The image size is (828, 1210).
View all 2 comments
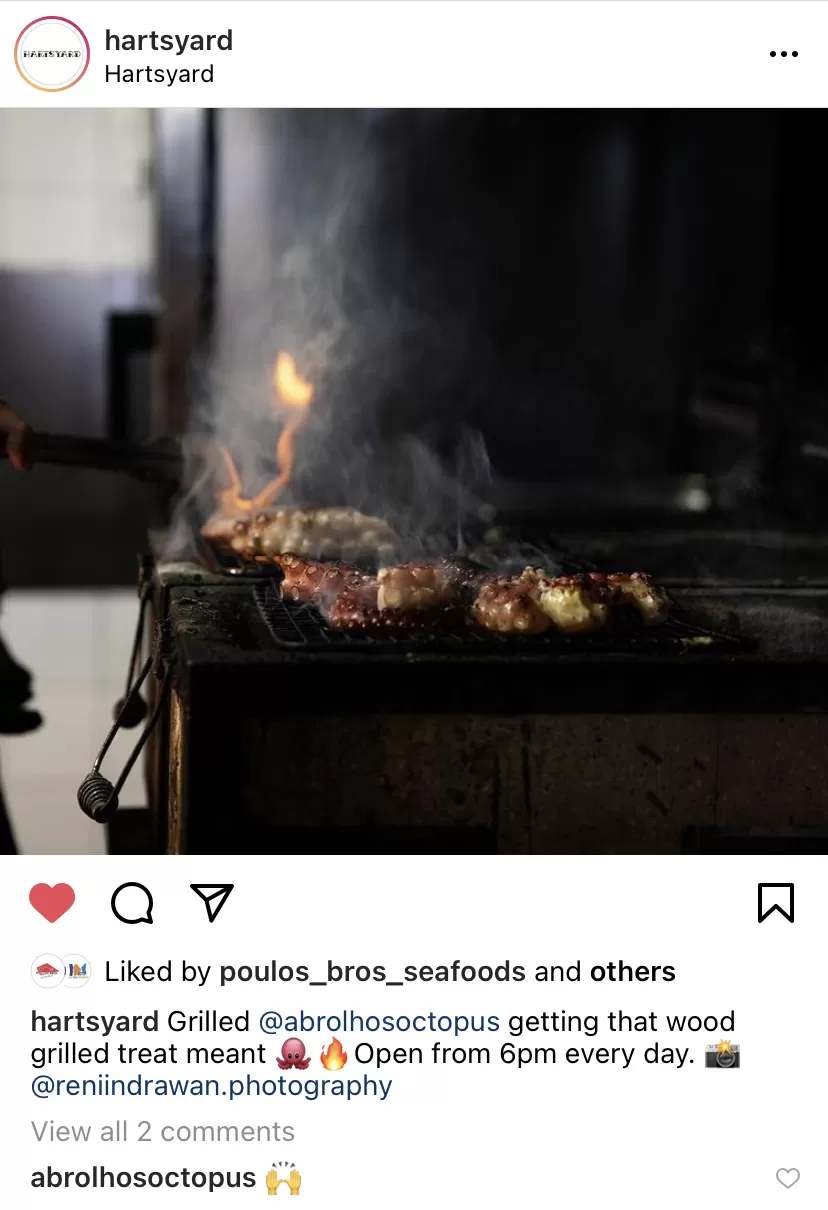(163, 1131)
